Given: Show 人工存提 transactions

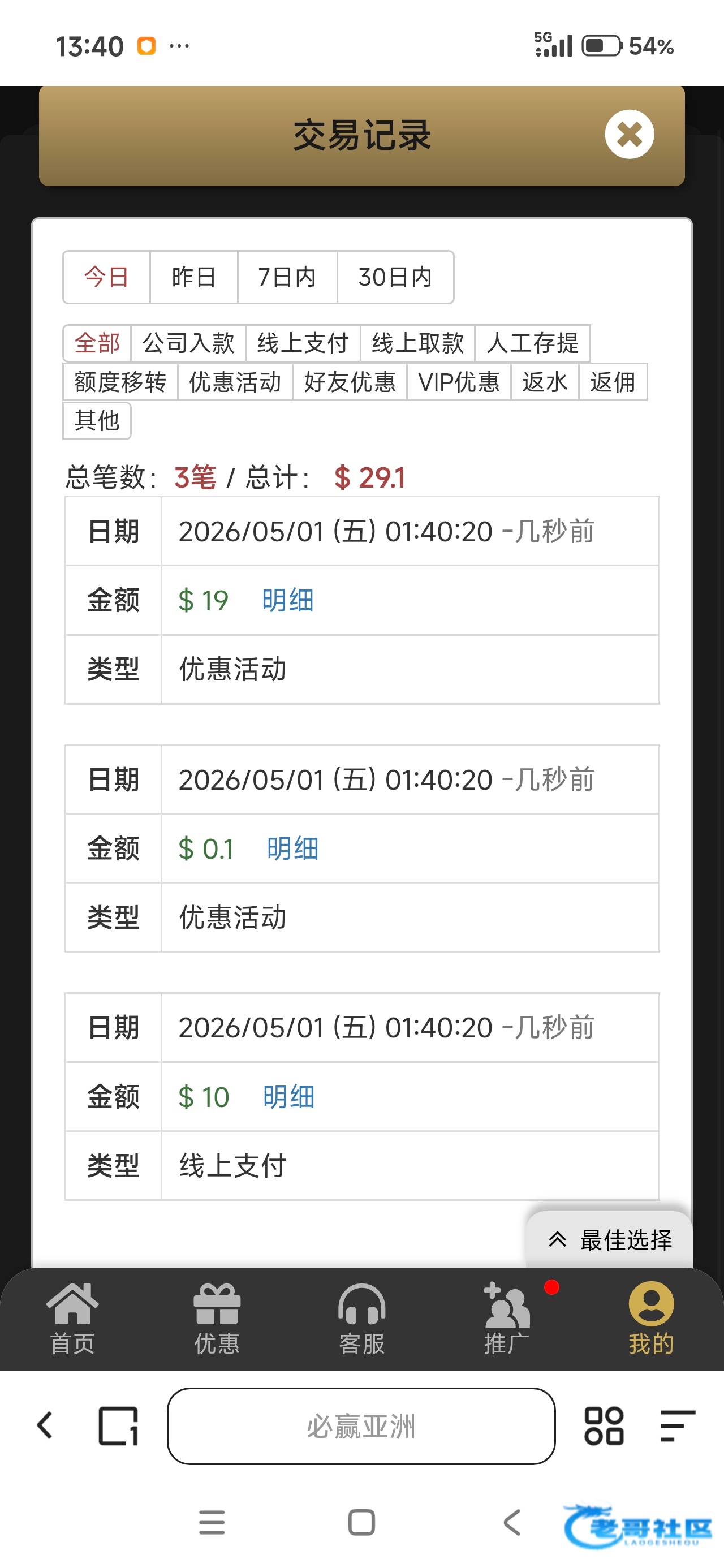Looking at the screenshot, I should (533, 343).
